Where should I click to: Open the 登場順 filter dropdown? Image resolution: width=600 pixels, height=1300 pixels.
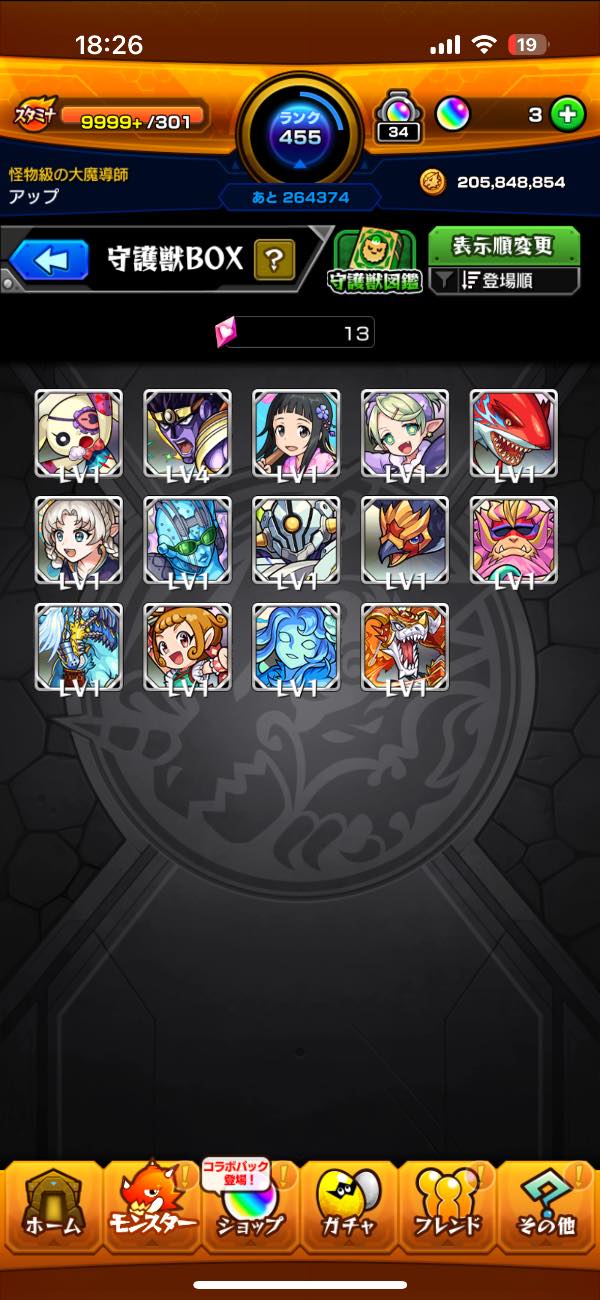504,281
